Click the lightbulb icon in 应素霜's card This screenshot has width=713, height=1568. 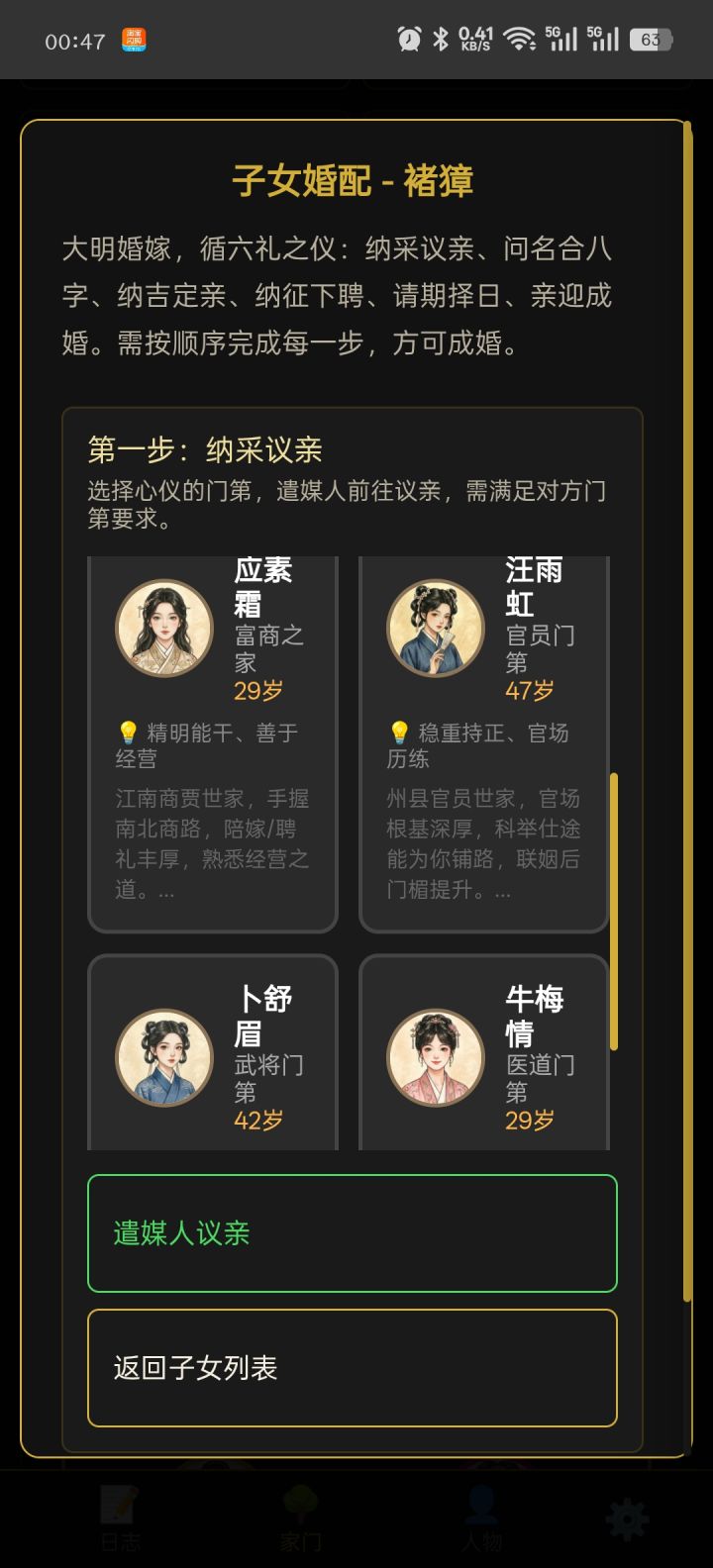coord(128,733)
